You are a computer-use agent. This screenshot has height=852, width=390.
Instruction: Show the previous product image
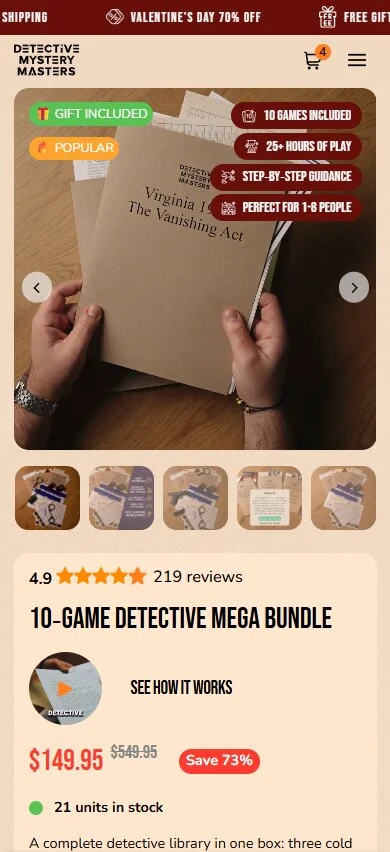coord(37,287)
